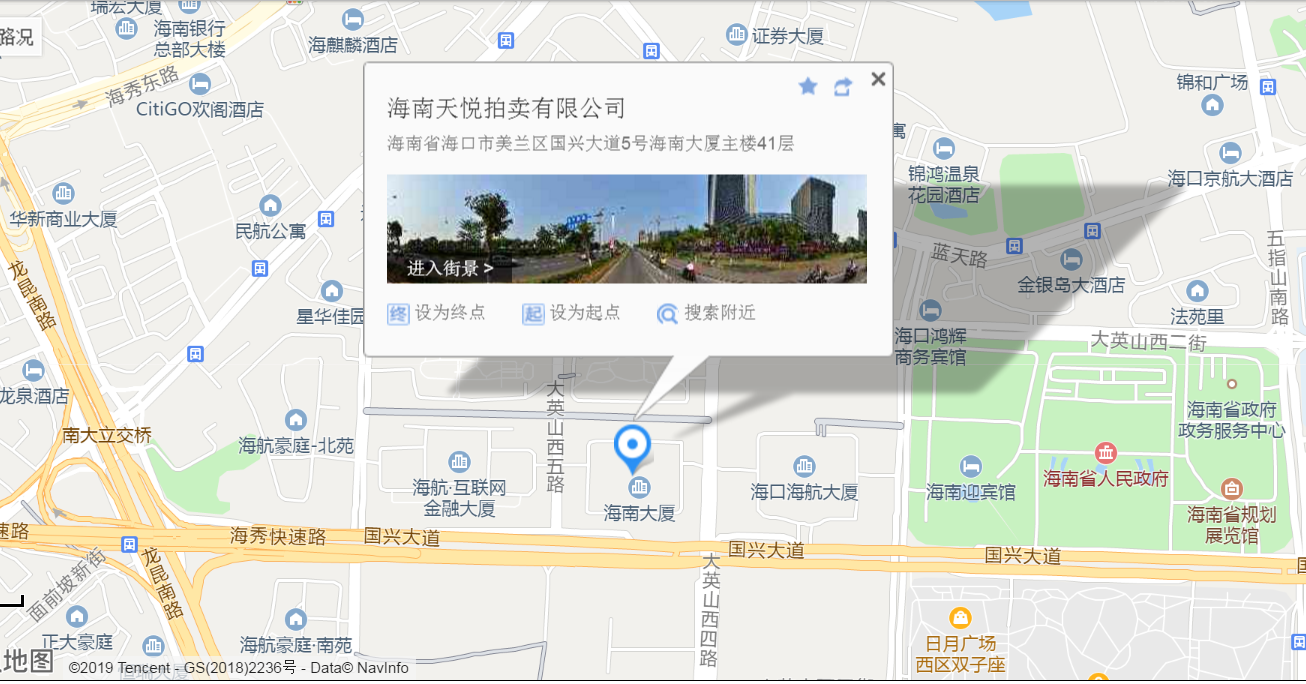Open the 金银岛大酒店 hotel marker

(1071, 260)
